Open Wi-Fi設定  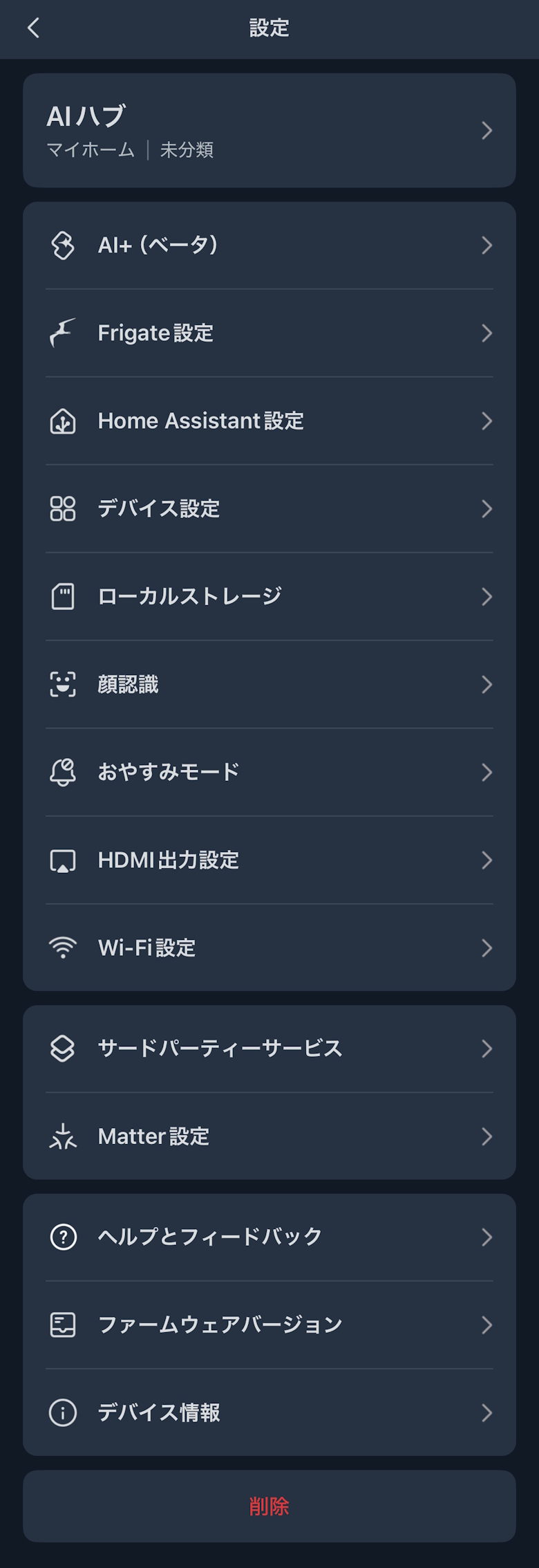269,948
